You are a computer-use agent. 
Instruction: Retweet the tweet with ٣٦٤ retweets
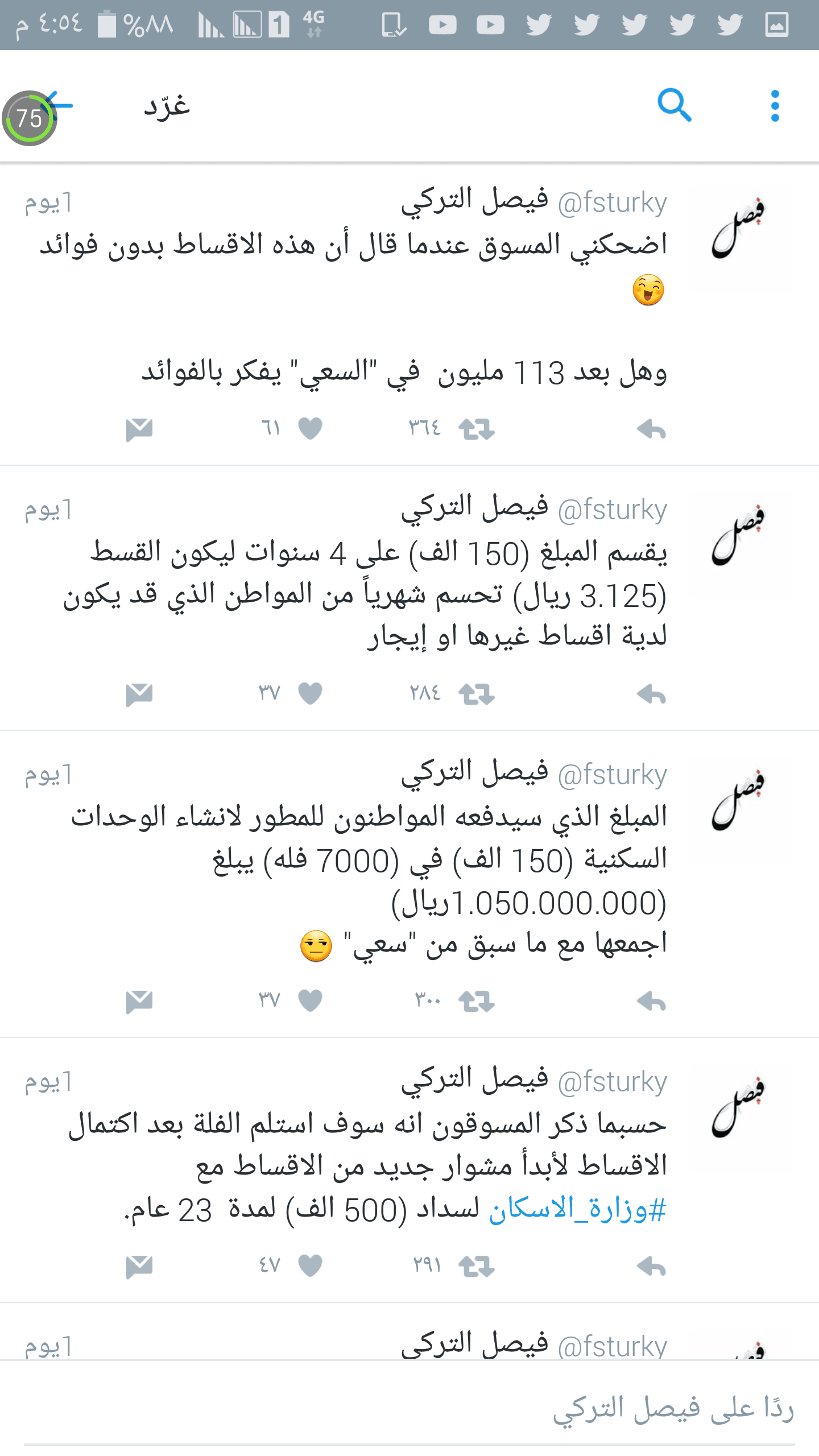tap(477, 429)
